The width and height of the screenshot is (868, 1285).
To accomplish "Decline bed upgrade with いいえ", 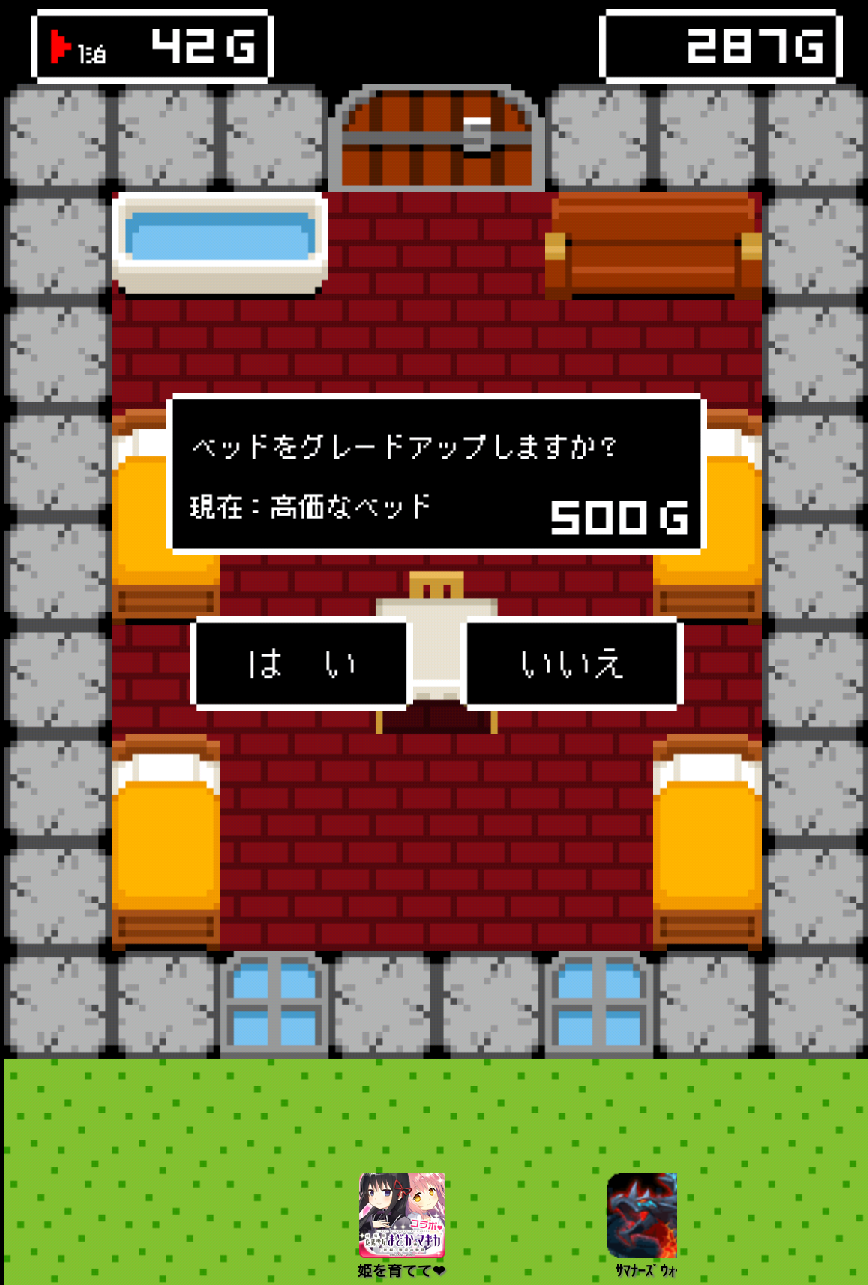I will (574, 664).
